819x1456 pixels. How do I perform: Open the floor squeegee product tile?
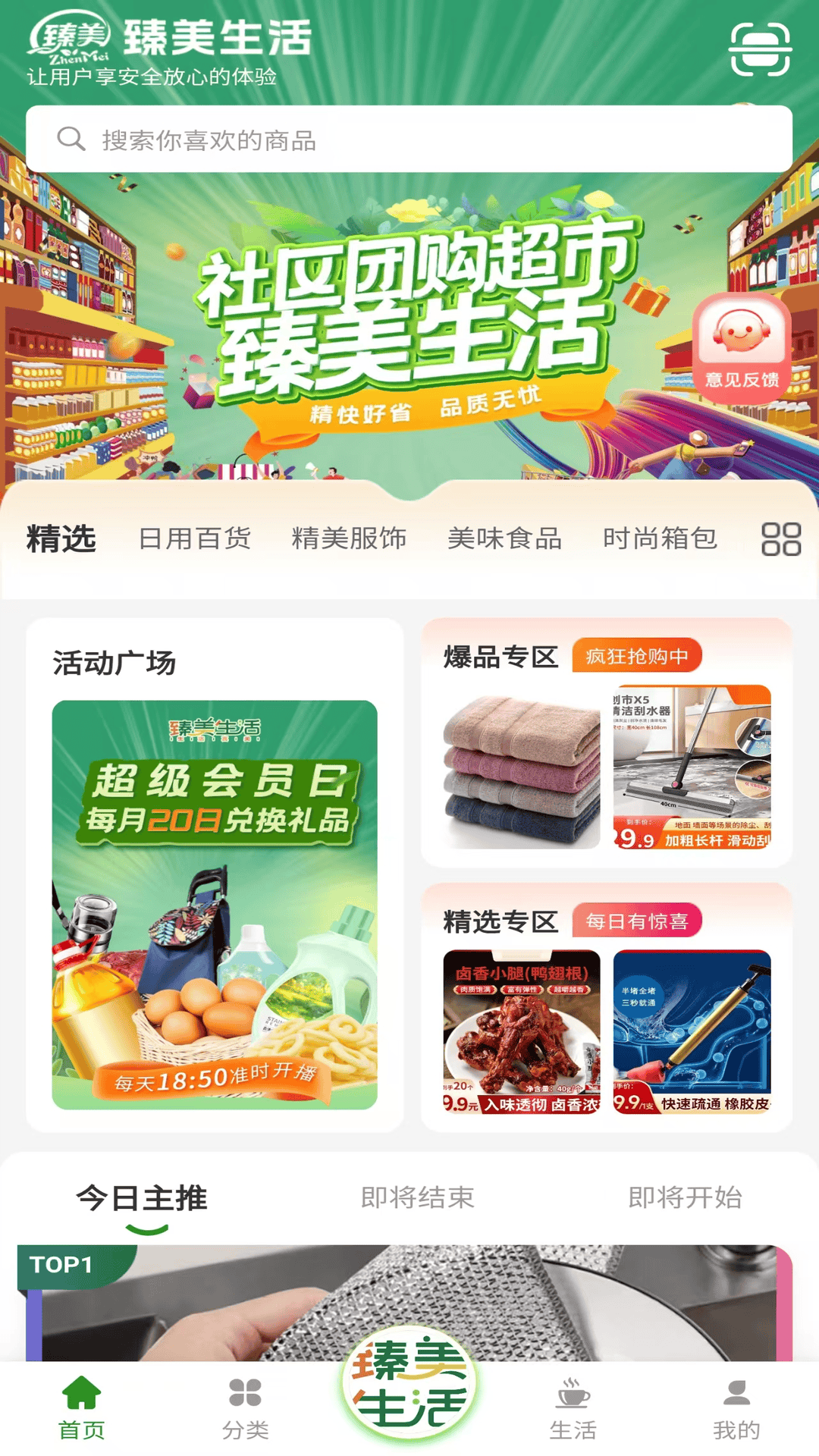pyautogui.click(x=692, y=767)
